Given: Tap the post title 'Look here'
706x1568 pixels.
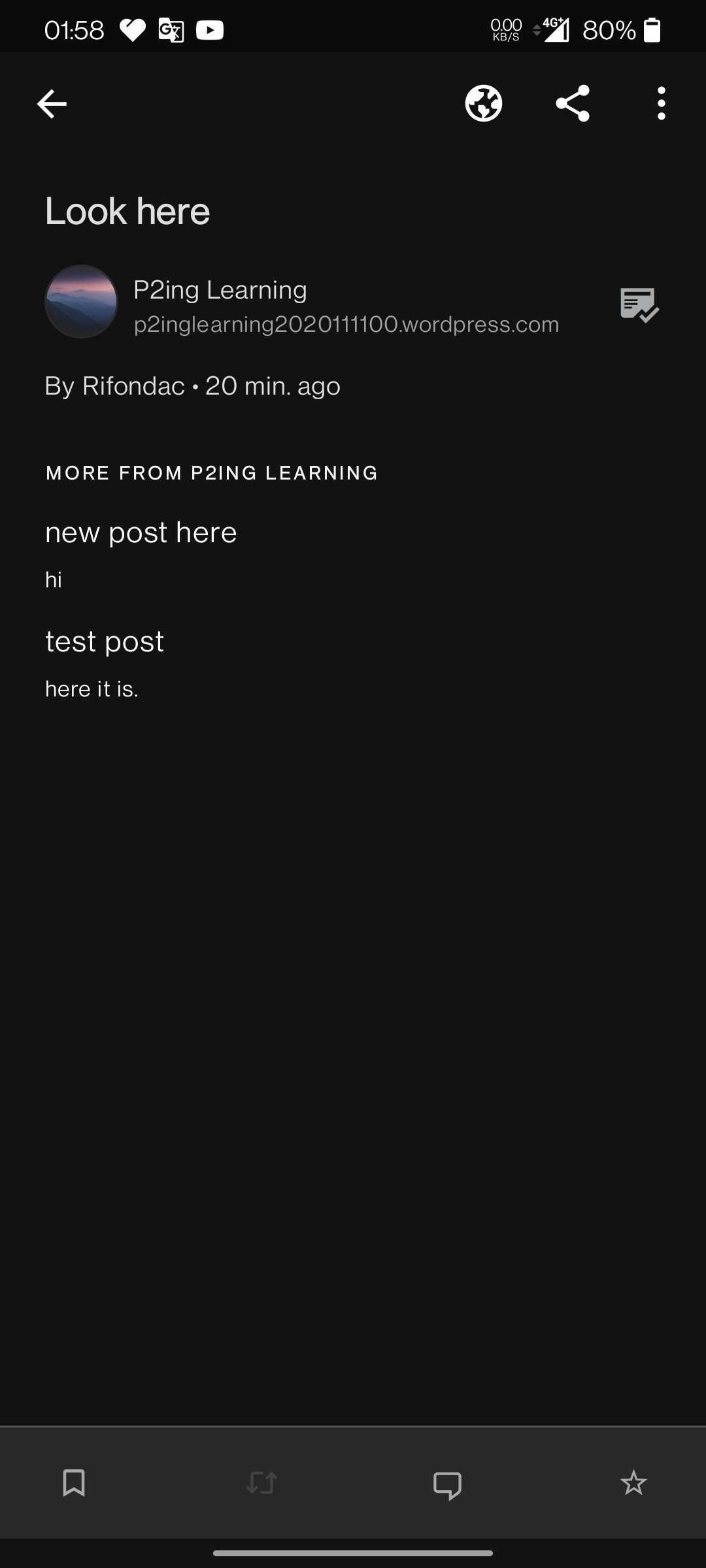Looking at the screenshot, I should (x=127, y=210).
